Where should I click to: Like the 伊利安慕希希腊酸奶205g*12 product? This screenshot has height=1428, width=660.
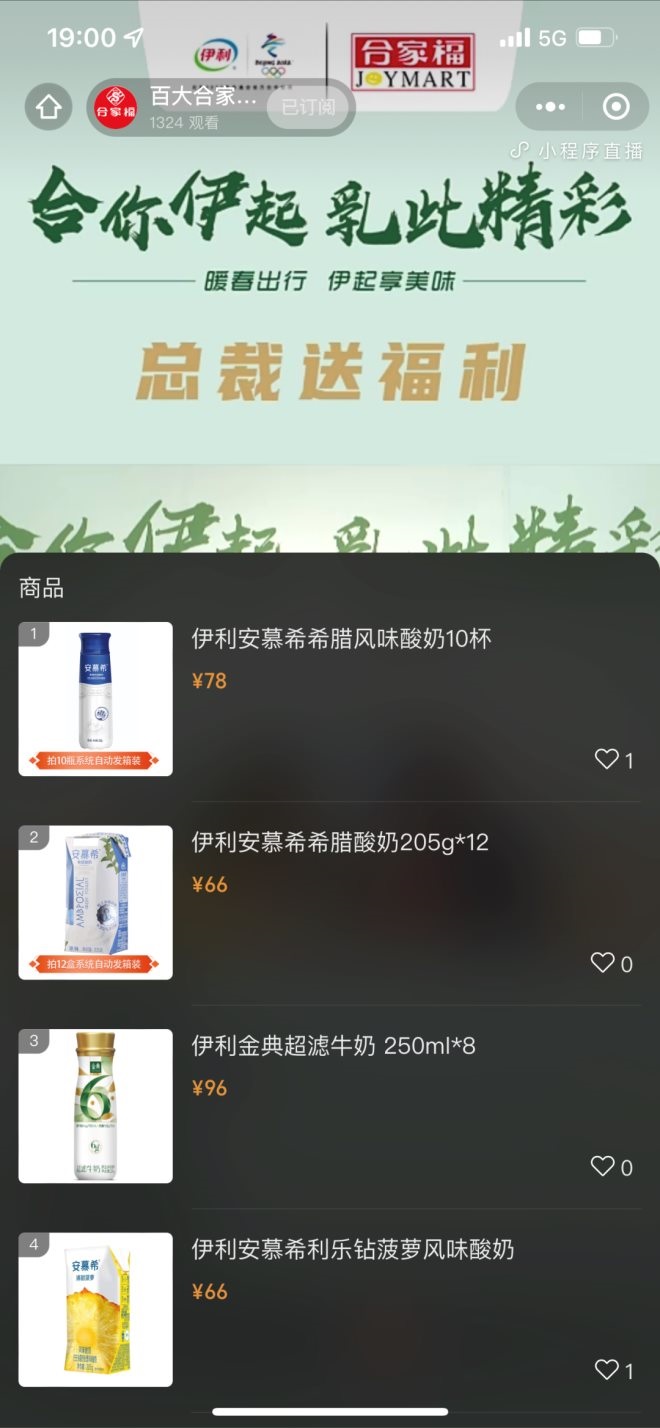coord(603,963)
